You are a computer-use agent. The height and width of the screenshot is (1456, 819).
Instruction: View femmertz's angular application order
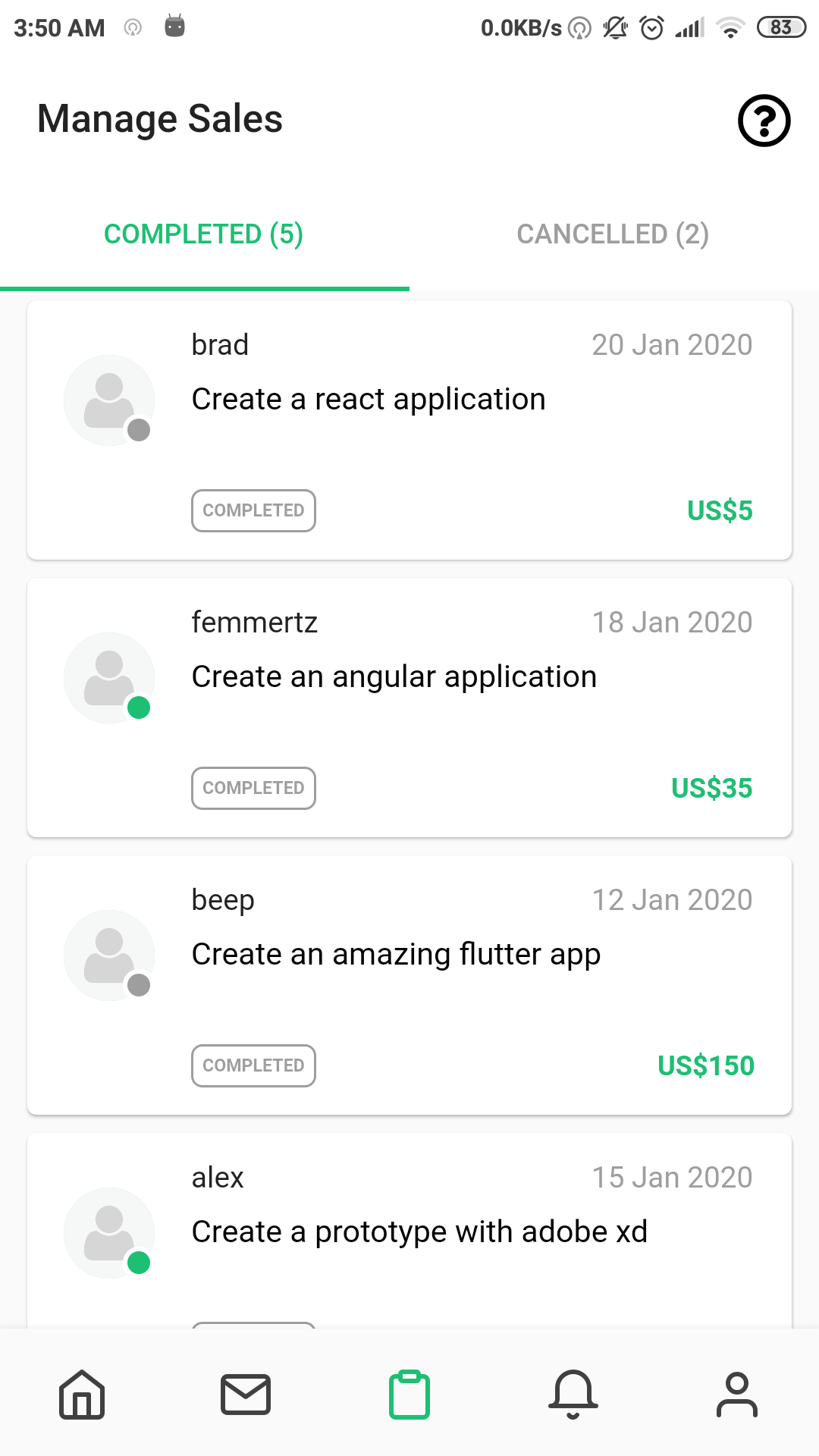409,708
